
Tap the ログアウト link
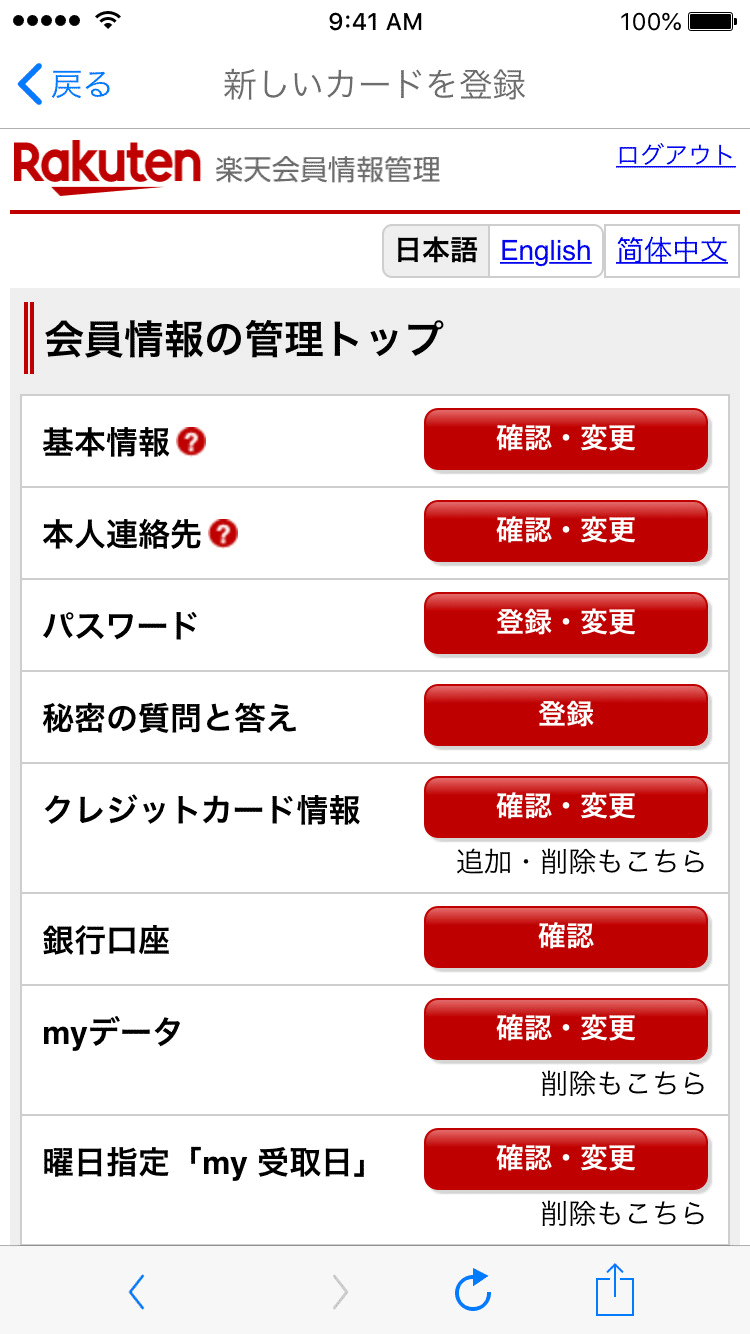676,155
